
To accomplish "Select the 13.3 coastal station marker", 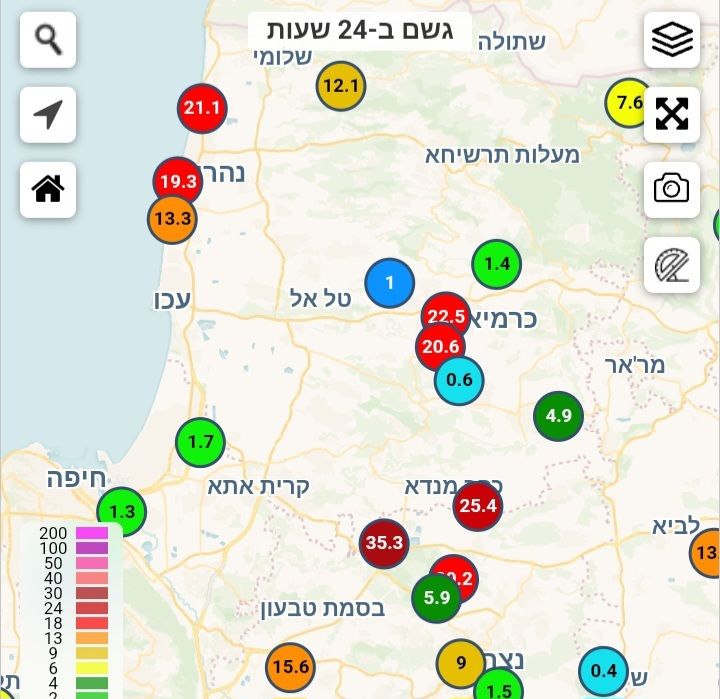I will click(172, 219).
